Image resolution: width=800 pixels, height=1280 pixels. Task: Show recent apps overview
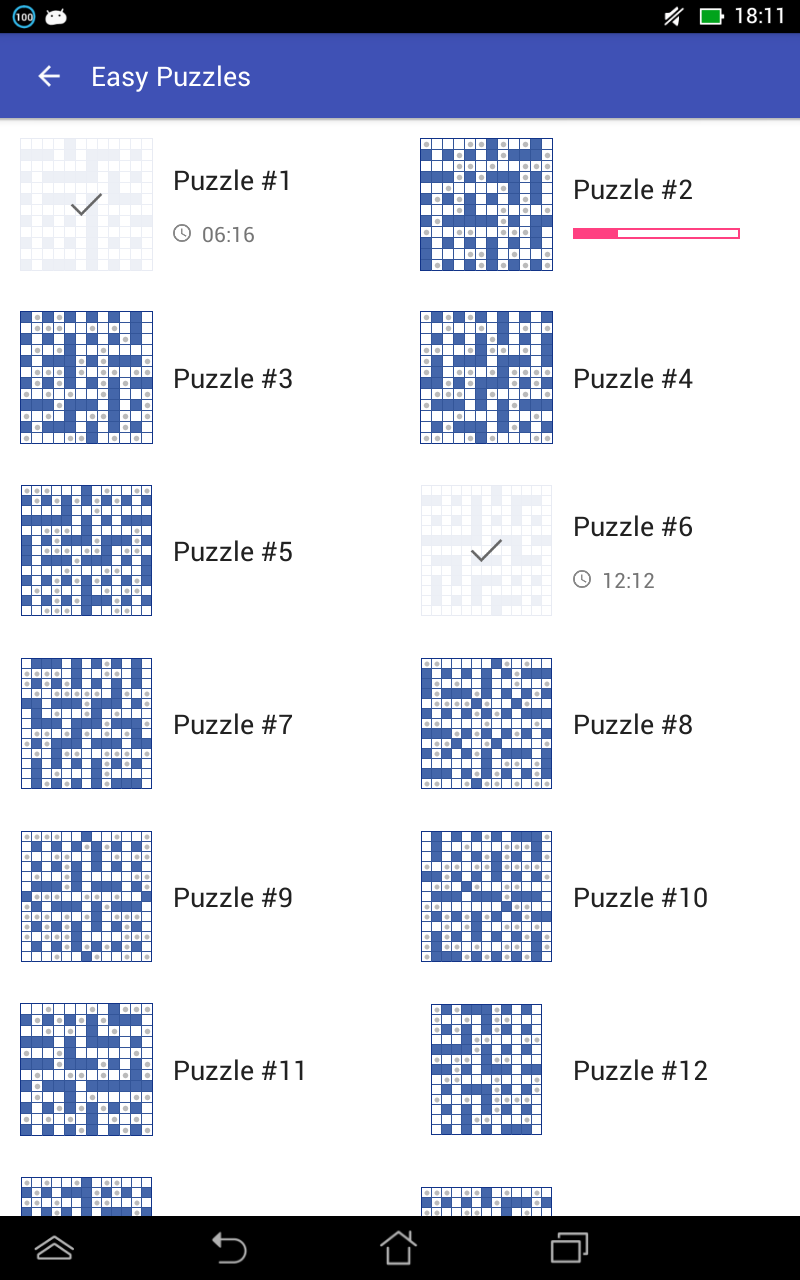point(570,1248)
